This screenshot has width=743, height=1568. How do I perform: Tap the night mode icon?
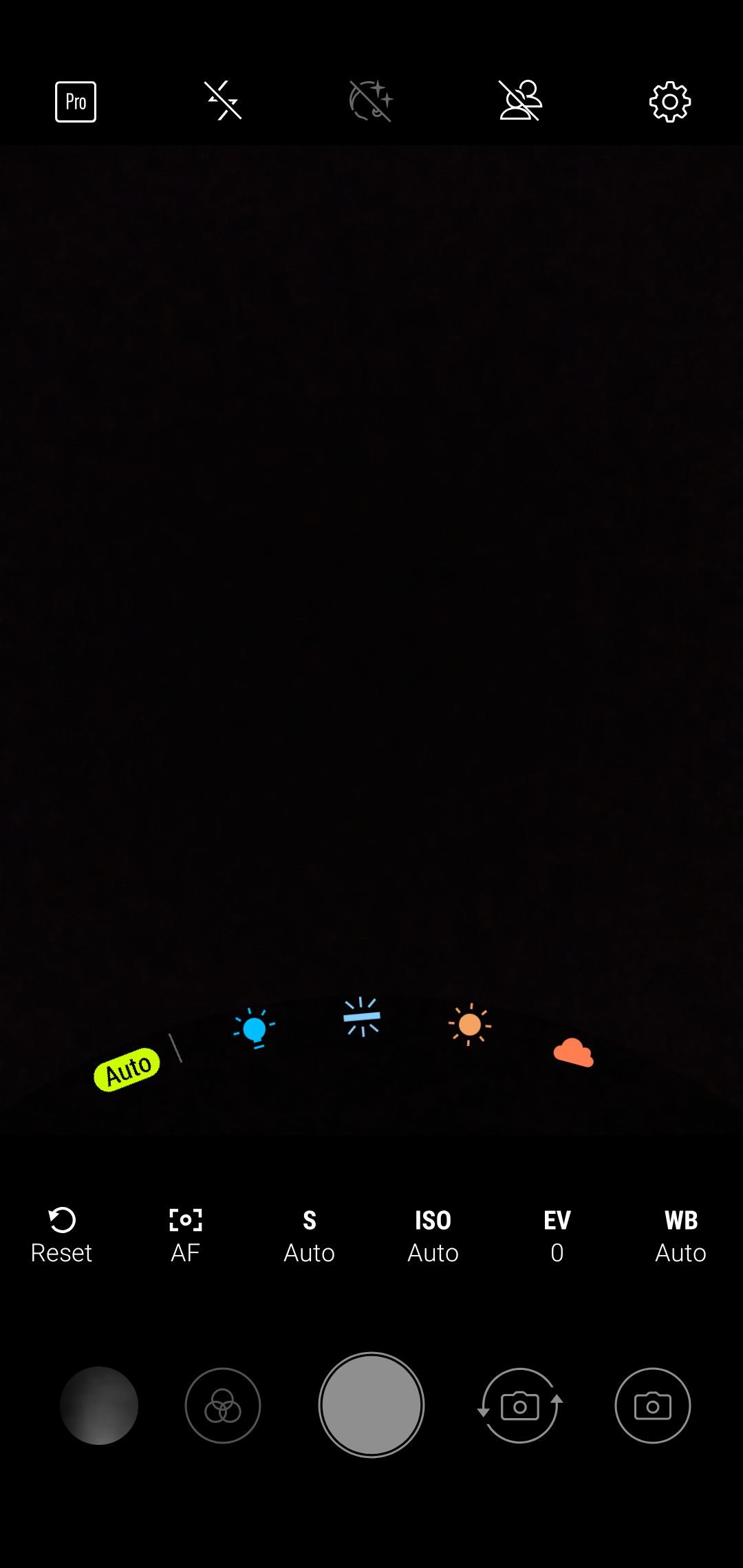[x=371, y=101]
